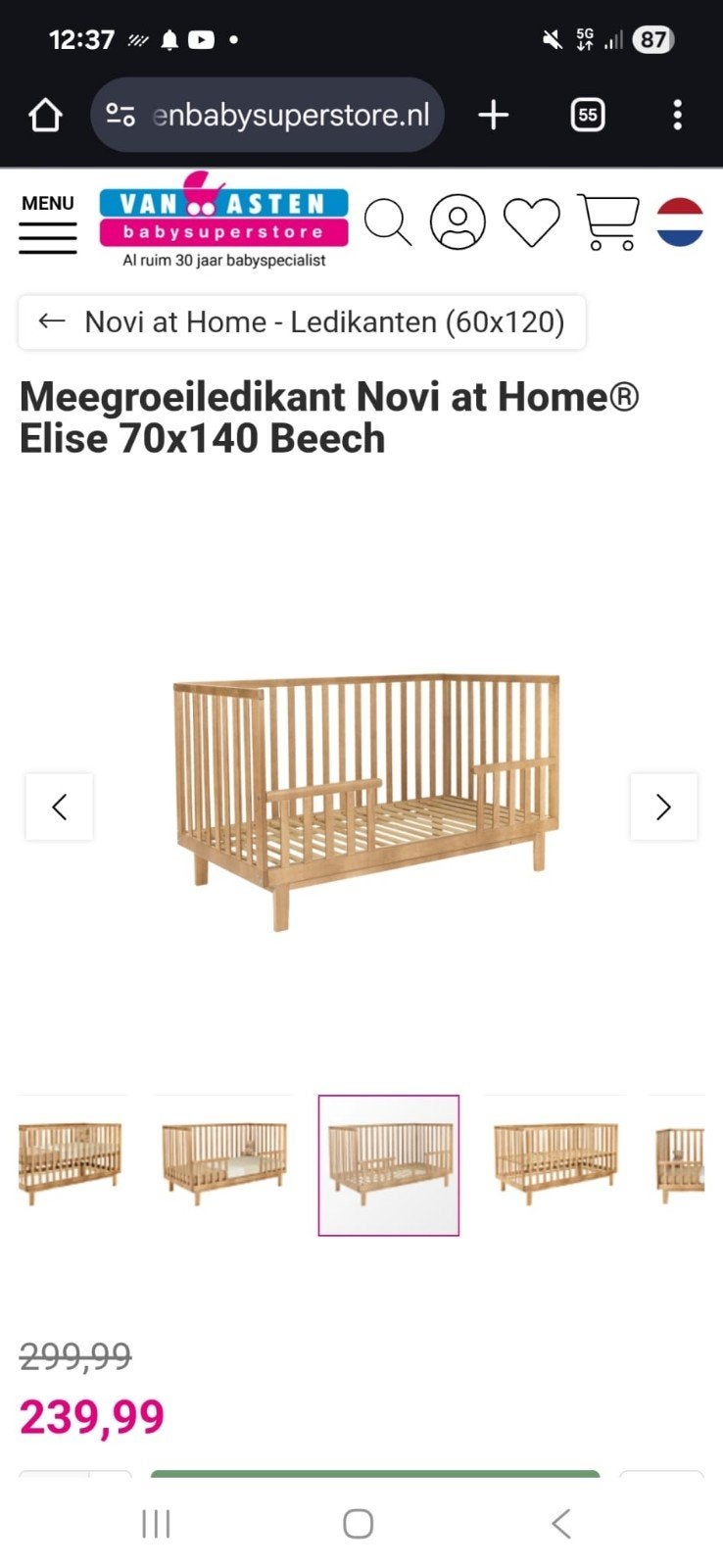Select the first crib thumbnail with mattress

tap(70, 1164)
